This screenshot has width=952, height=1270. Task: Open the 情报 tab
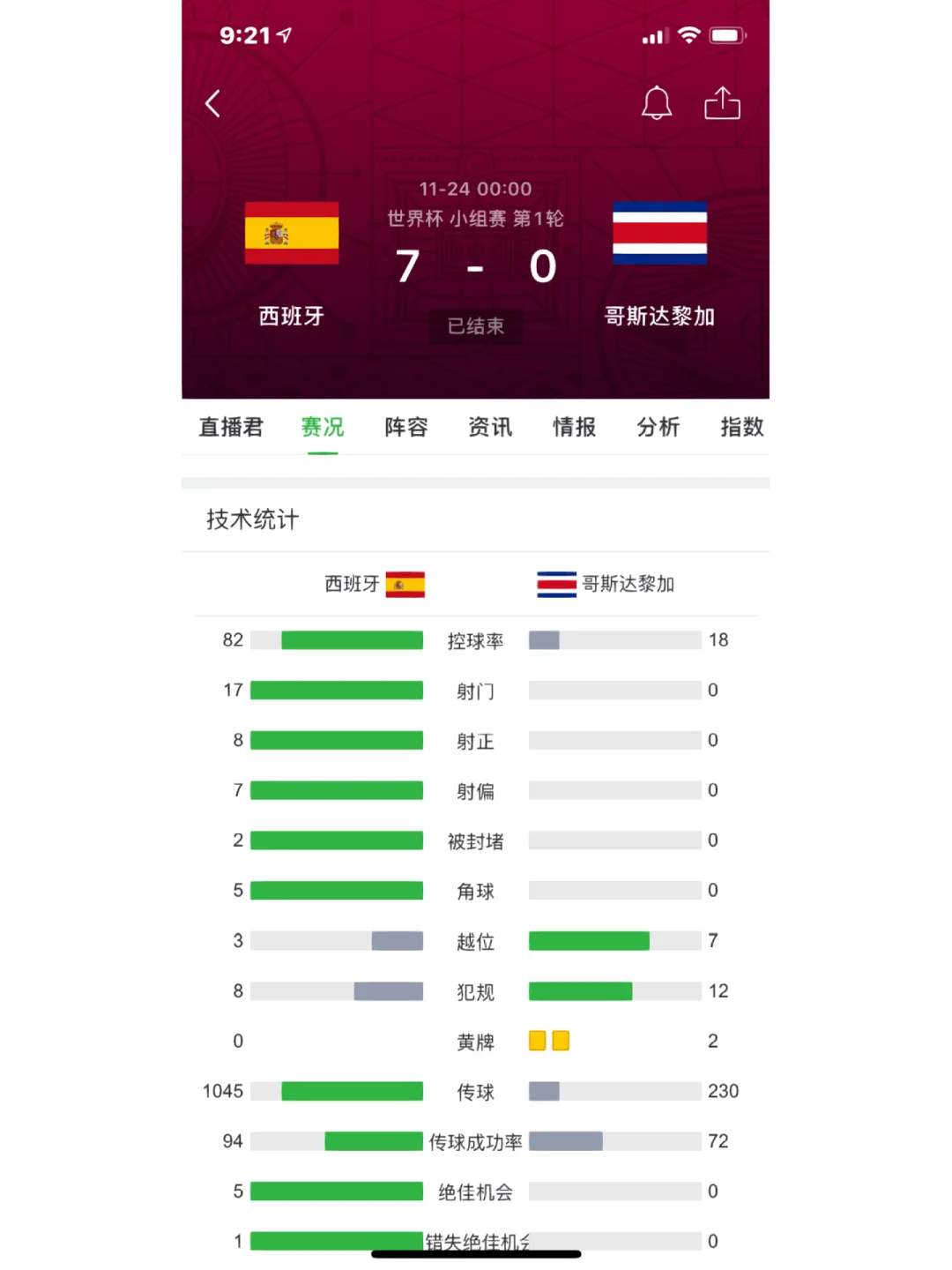pos(574,428)
